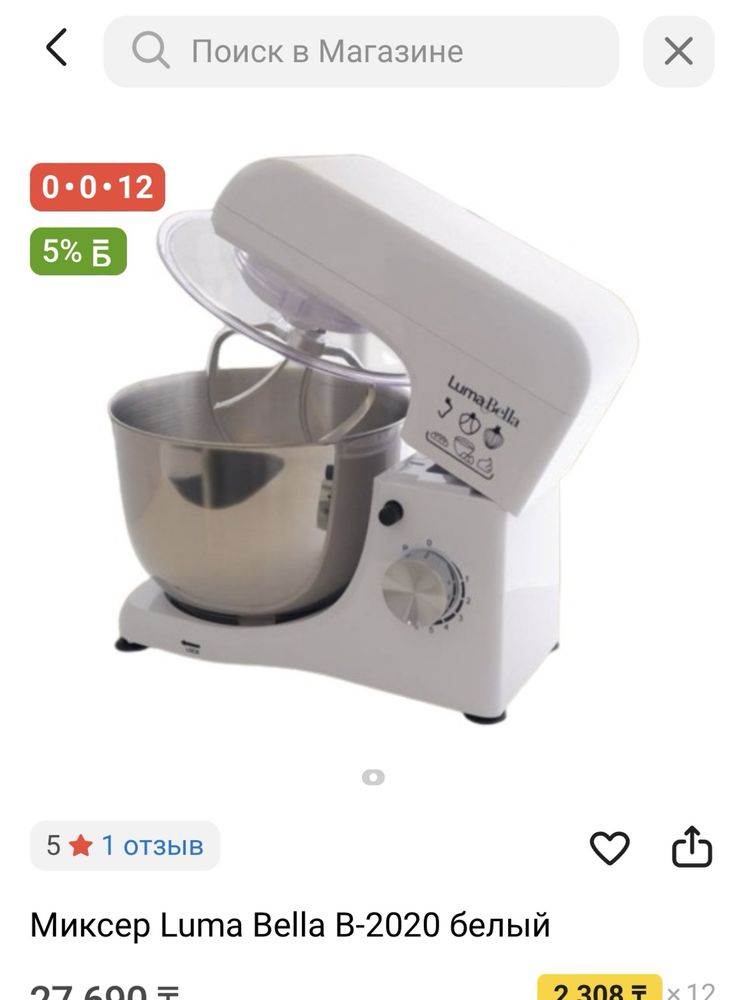The image size is (747, 1000).
Task: Share this mixer listing
Action: pyautogui.click(x=691, y=847)
